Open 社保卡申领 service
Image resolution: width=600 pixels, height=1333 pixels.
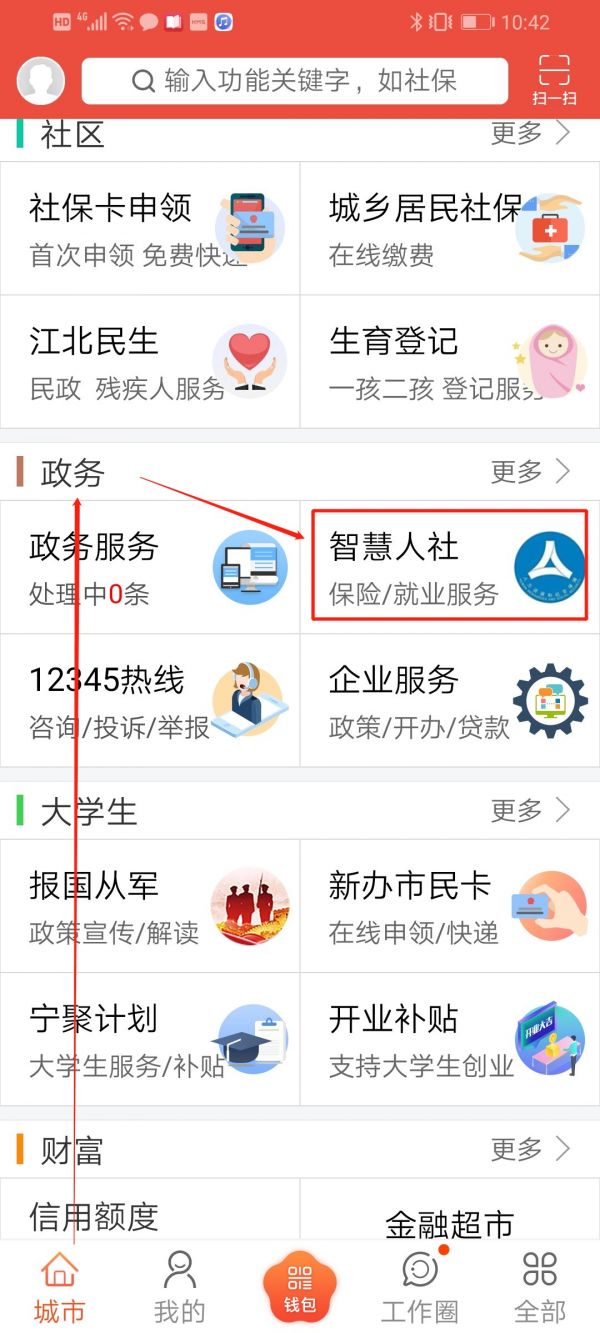tap(150, 228)
